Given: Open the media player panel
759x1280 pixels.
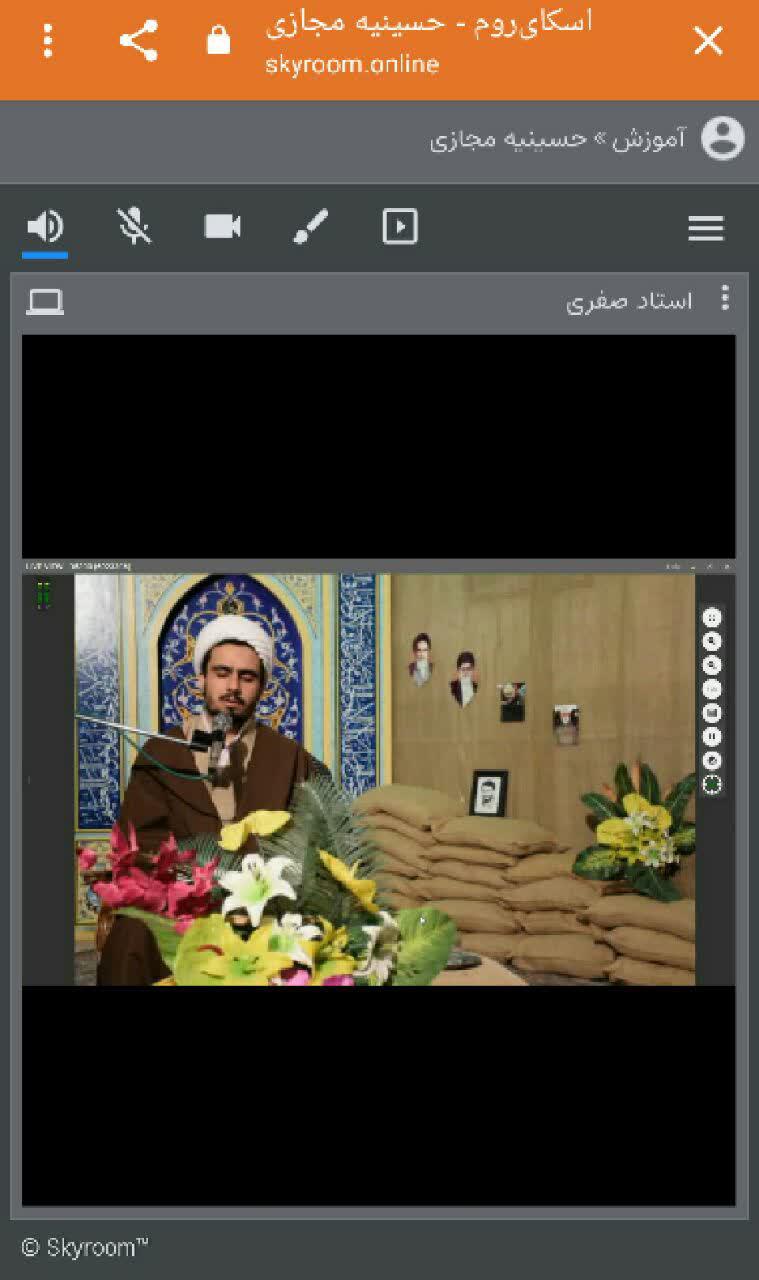Looking at the screenshot, I should tap(400, 227).
